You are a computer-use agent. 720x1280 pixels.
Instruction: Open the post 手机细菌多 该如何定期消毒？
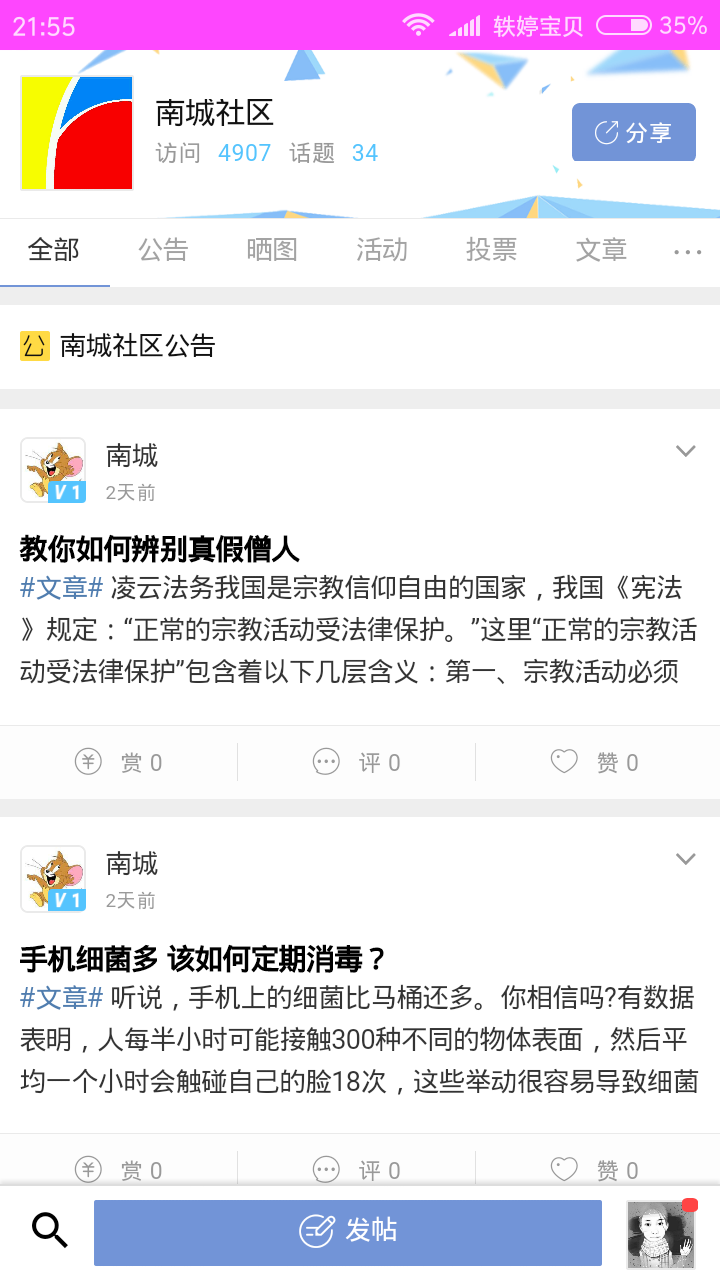[x=203, y=960]
